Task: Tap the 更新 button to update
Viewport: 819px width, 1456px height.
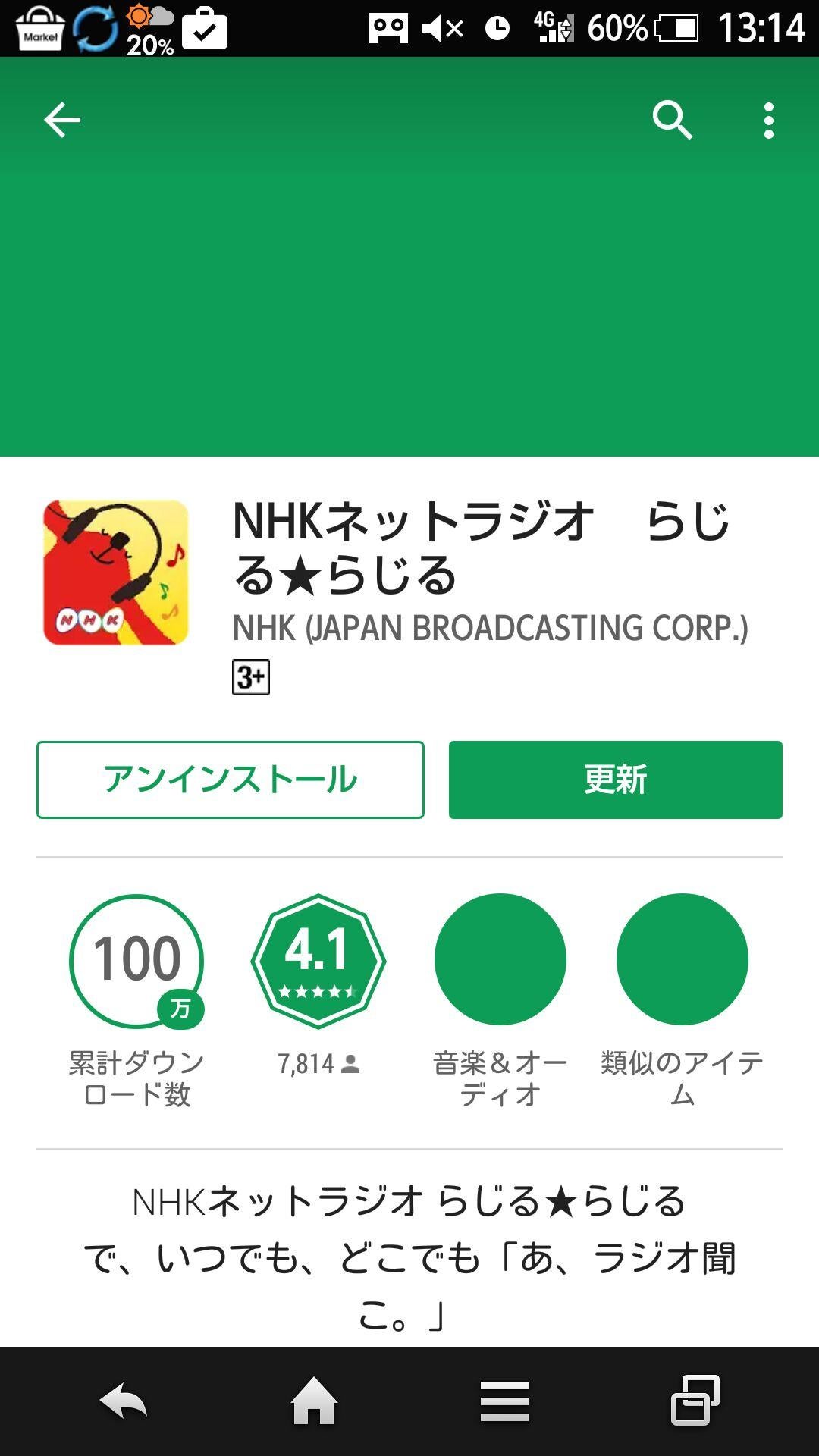Action: click(615, 780)
